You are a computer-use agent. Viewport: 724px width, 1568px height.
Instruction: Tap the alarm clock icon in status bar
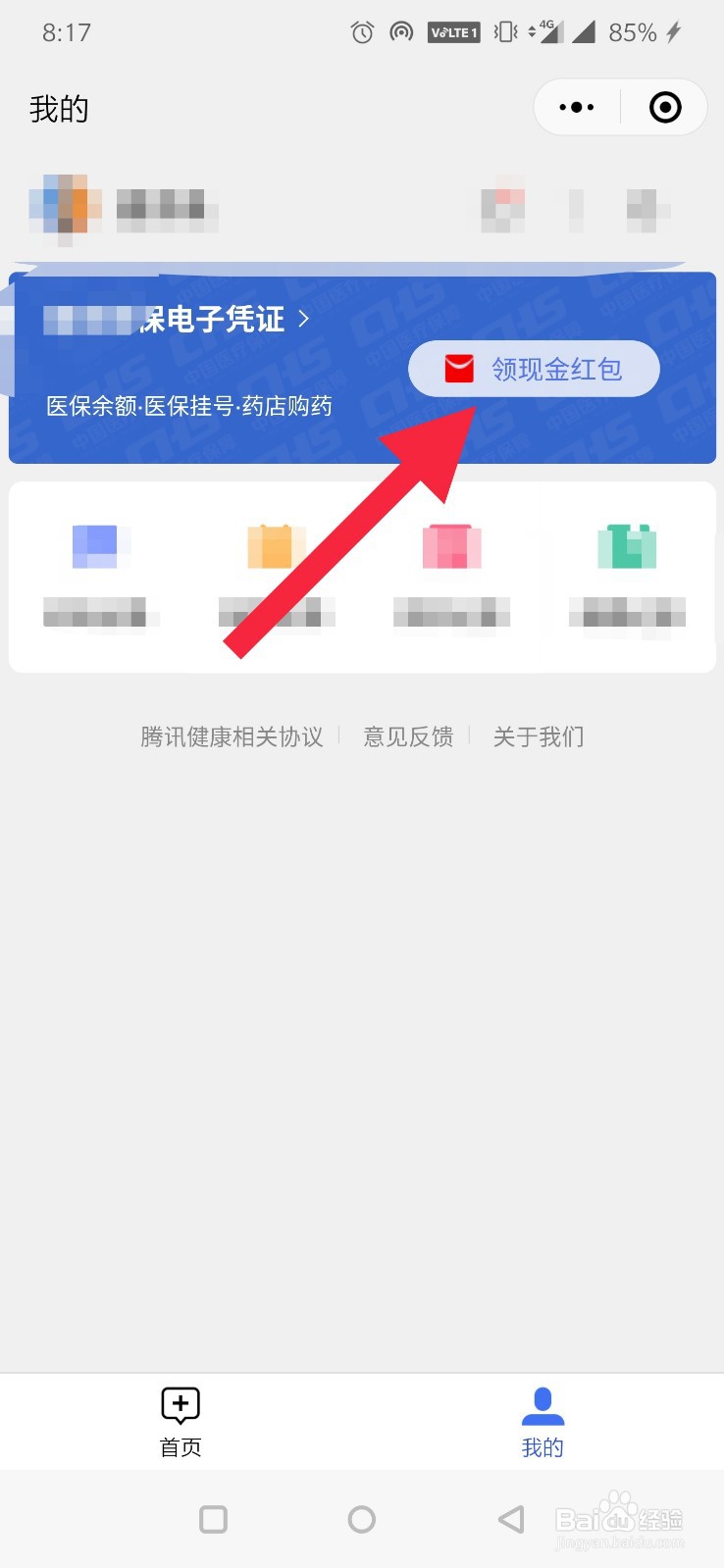(361, 31)
